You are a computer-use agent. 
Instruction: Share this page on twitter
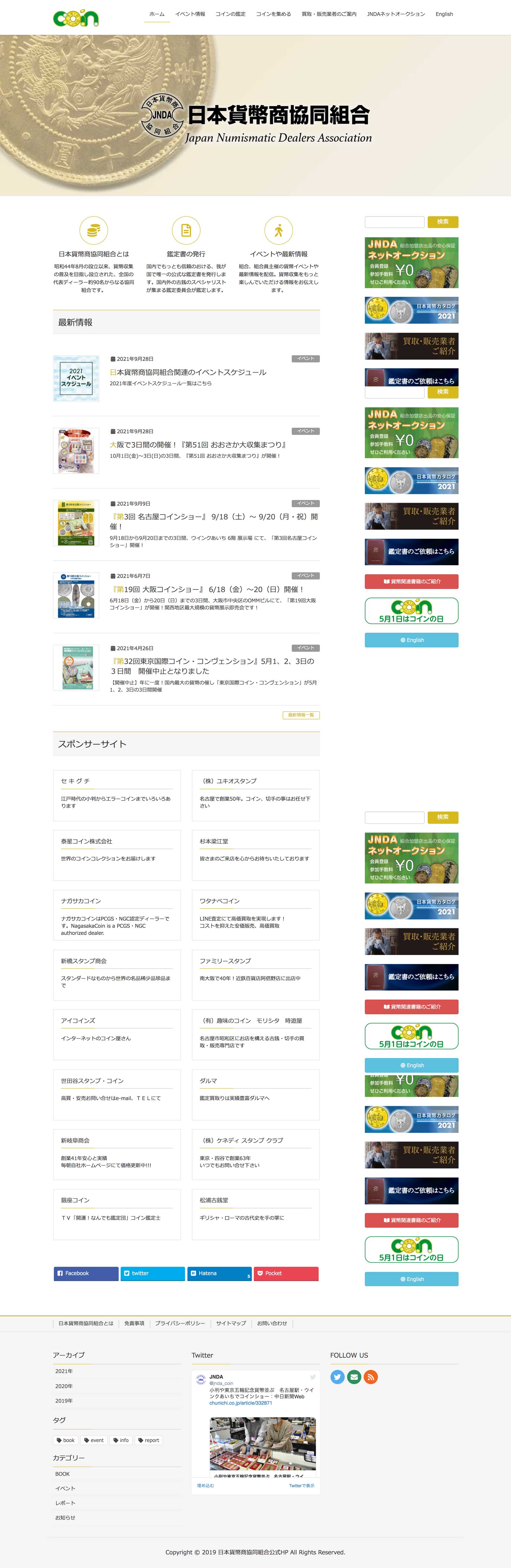152,1273
